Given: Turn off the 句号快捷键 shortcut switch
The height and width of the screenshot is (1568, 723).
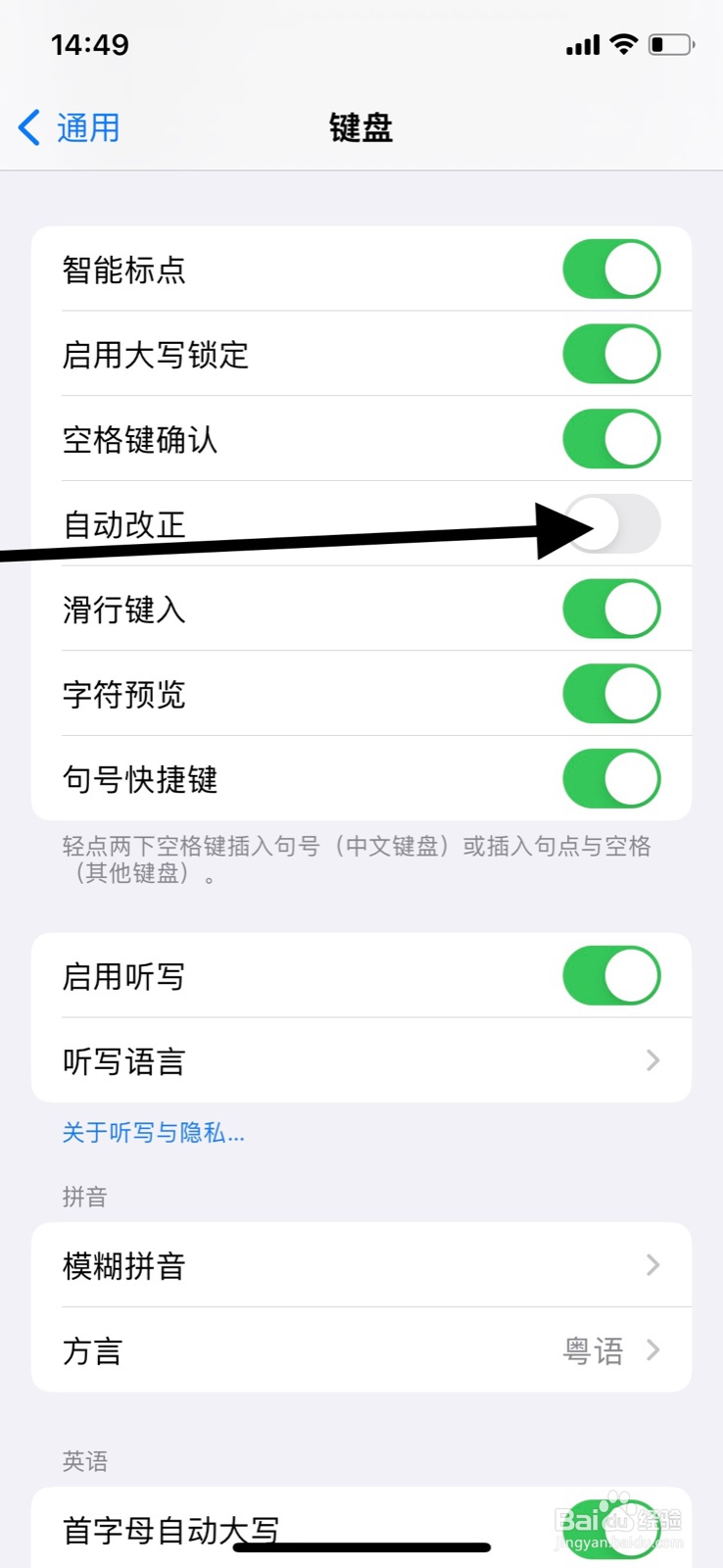Looking at the screenshot, I should [x=610, y=778].
